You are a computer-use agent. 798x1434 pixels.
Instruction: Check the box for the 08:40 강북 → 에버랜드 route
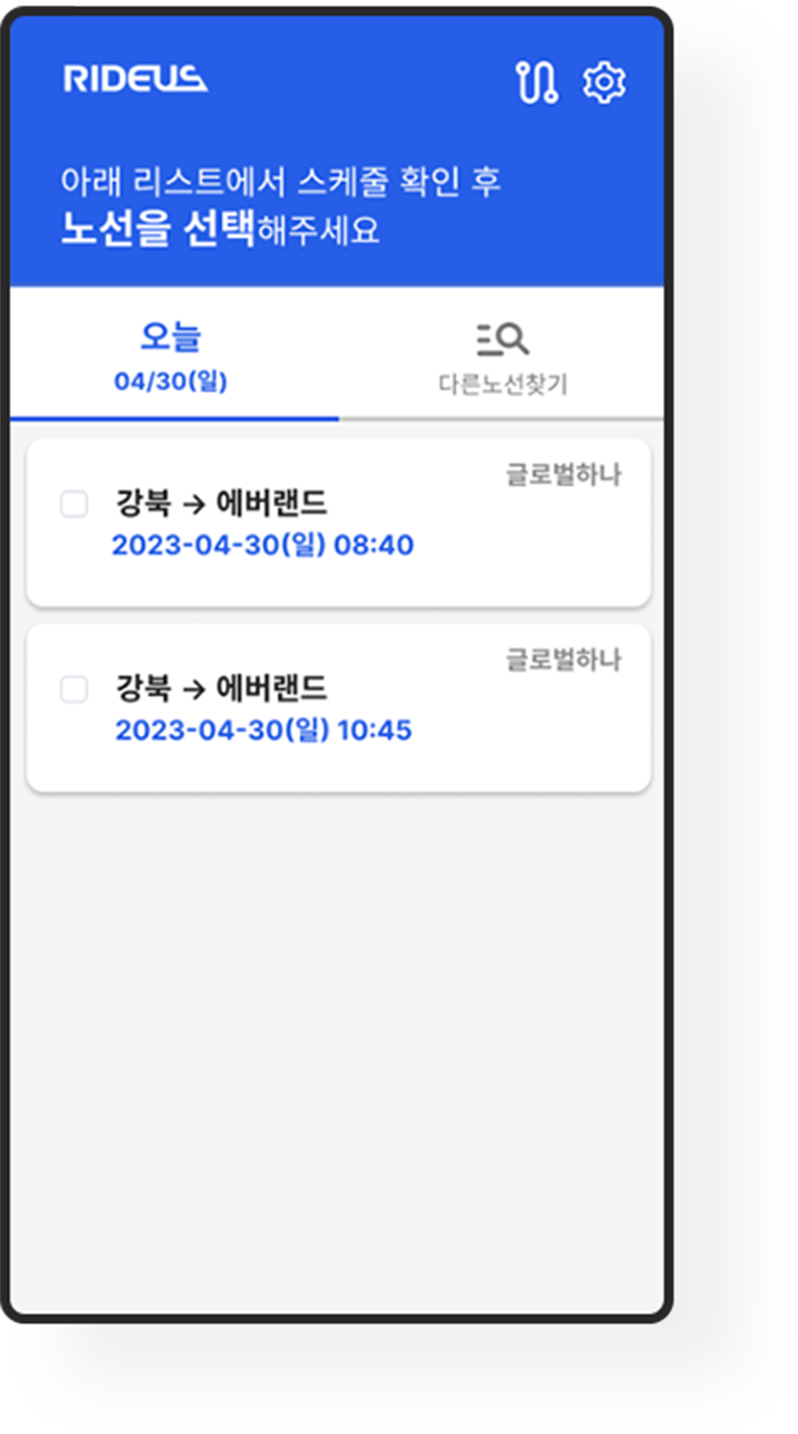coord(74,504)
